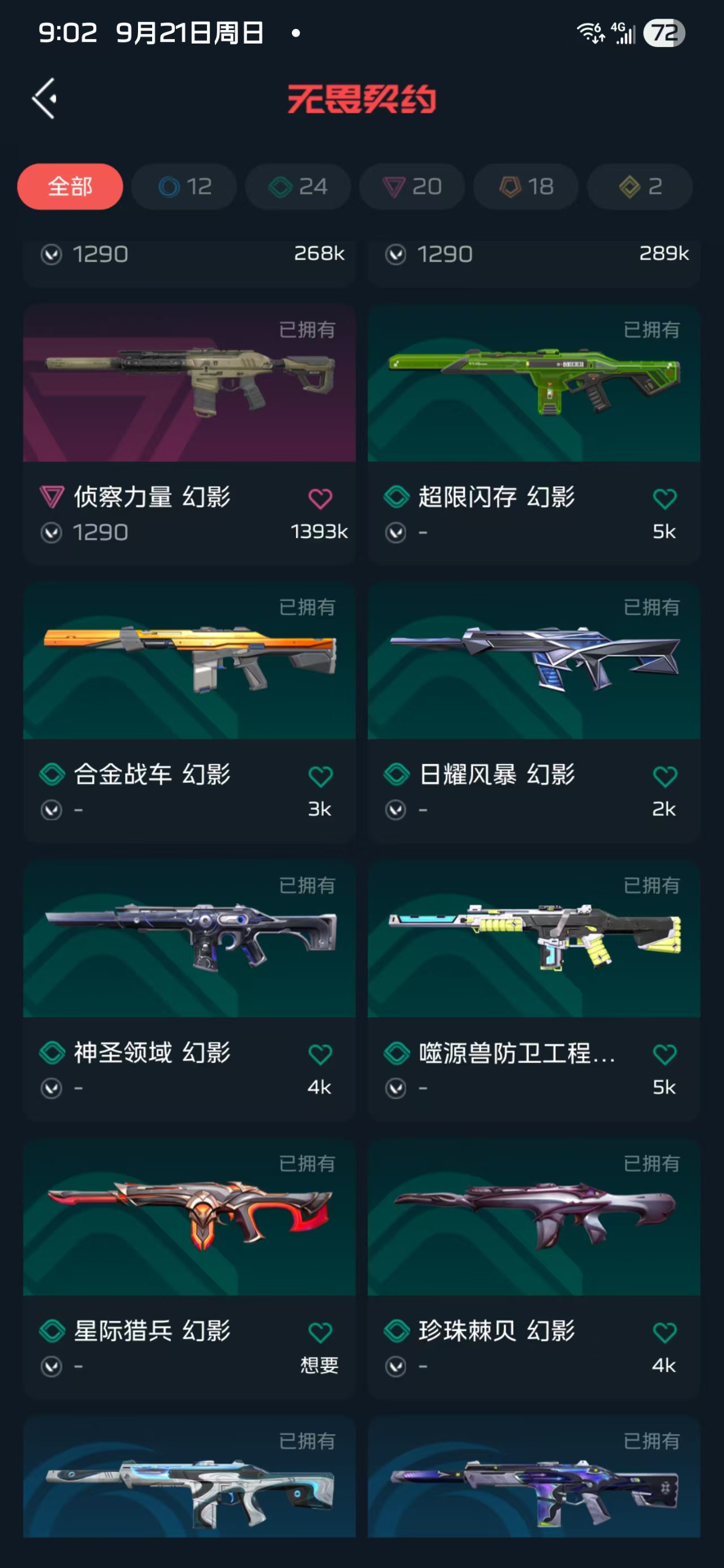View the 合金战车 幻影 skin card
The image size is (724, 1568).
tap(189, 661)
